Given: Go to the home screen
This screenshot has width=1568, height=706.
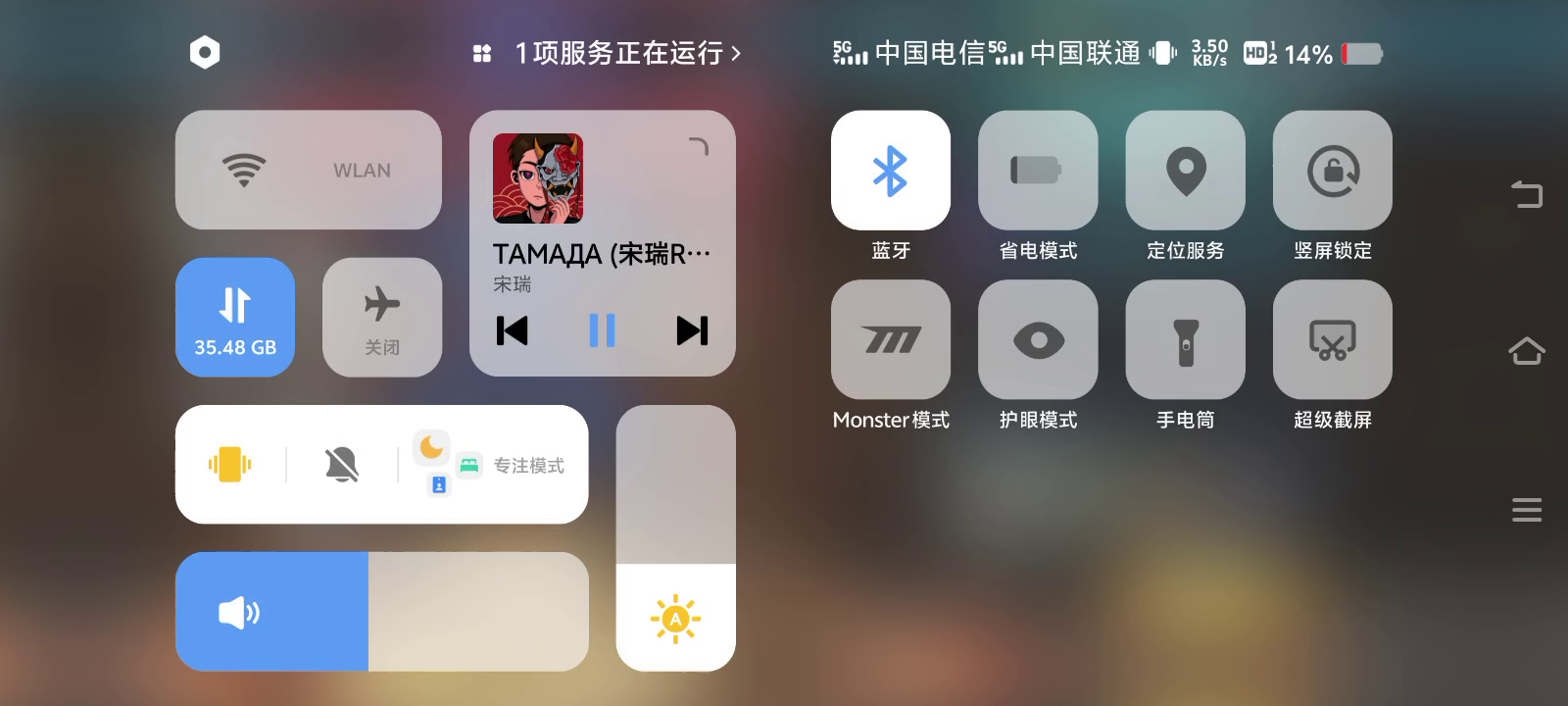Looking at the screenshot, I should tap(1526, 351).
